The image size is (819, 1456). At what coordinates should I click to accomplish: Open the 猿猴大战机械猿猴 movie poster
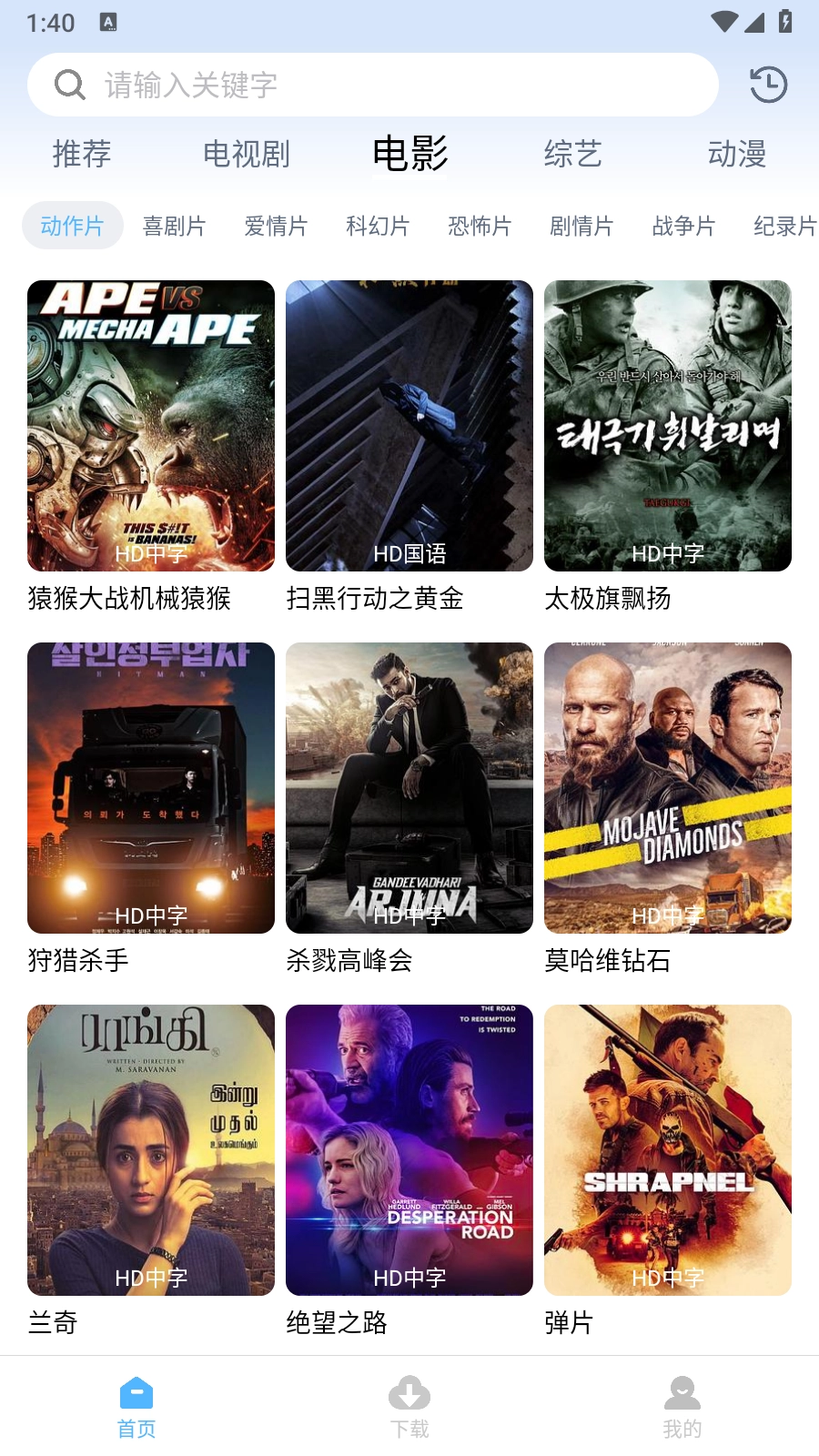[x=150, y=425]
